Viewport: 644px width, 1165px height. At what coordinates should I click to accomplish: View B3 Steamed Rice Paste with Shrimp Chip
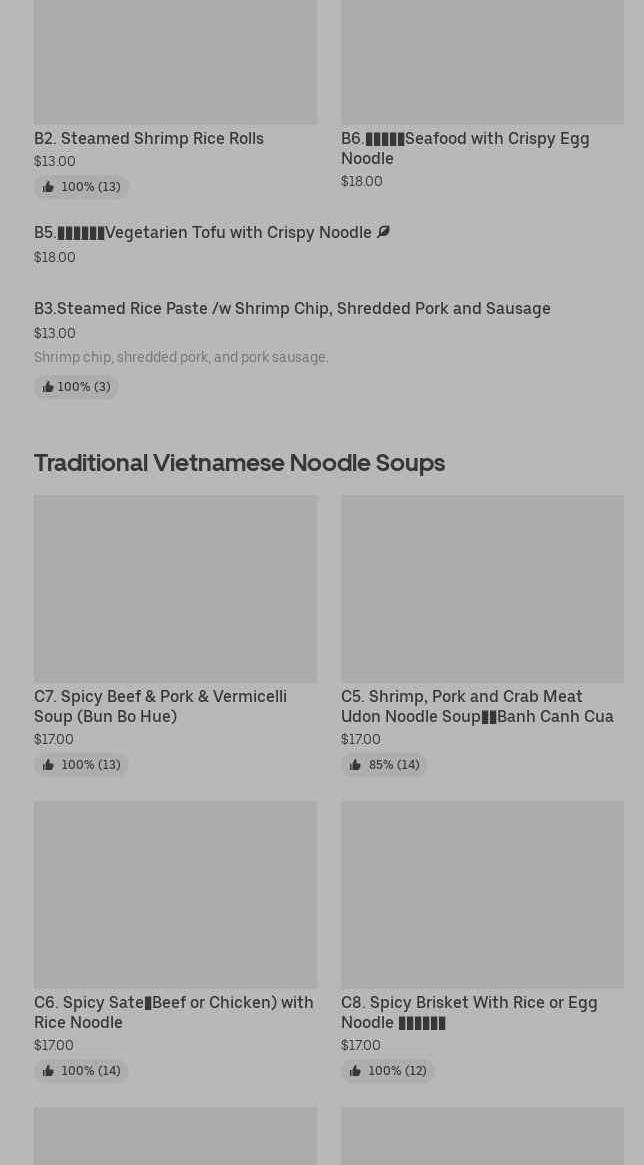(x=292, y=308)
